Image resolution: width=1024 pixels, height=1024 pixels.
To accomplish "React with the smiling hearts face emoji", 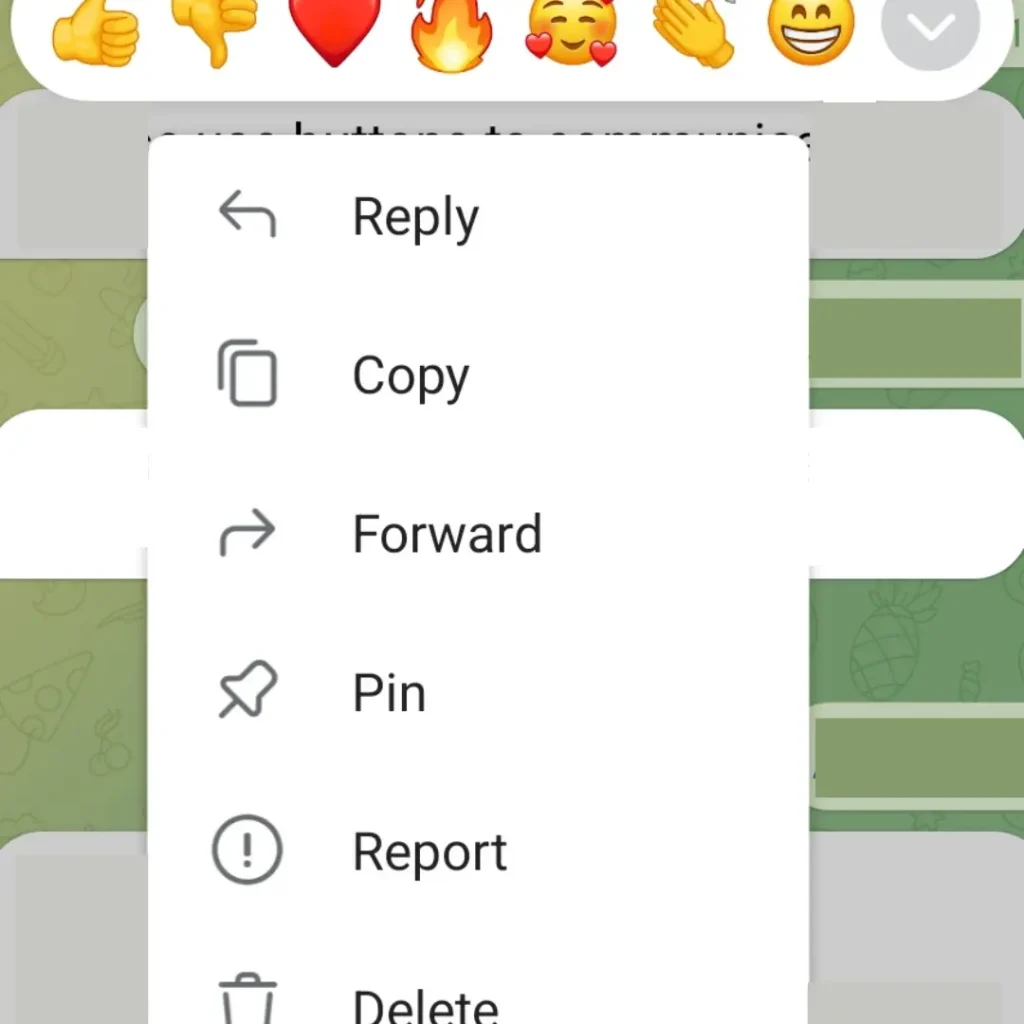I will (x=571, y=34).
